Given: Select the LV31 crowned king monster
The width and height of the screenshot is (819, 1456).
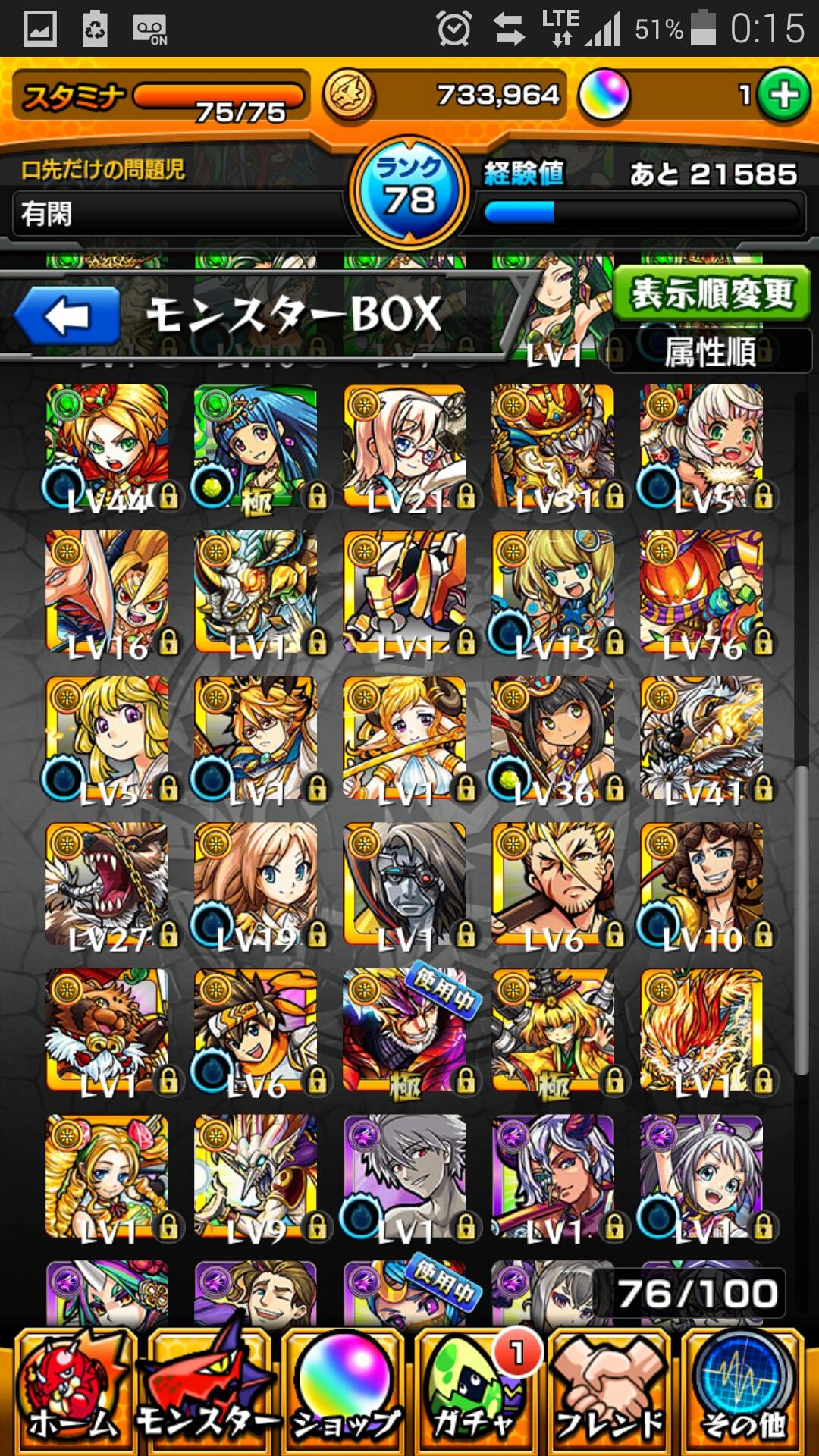Looking at the screenshot, I should [x=553, y=446].
